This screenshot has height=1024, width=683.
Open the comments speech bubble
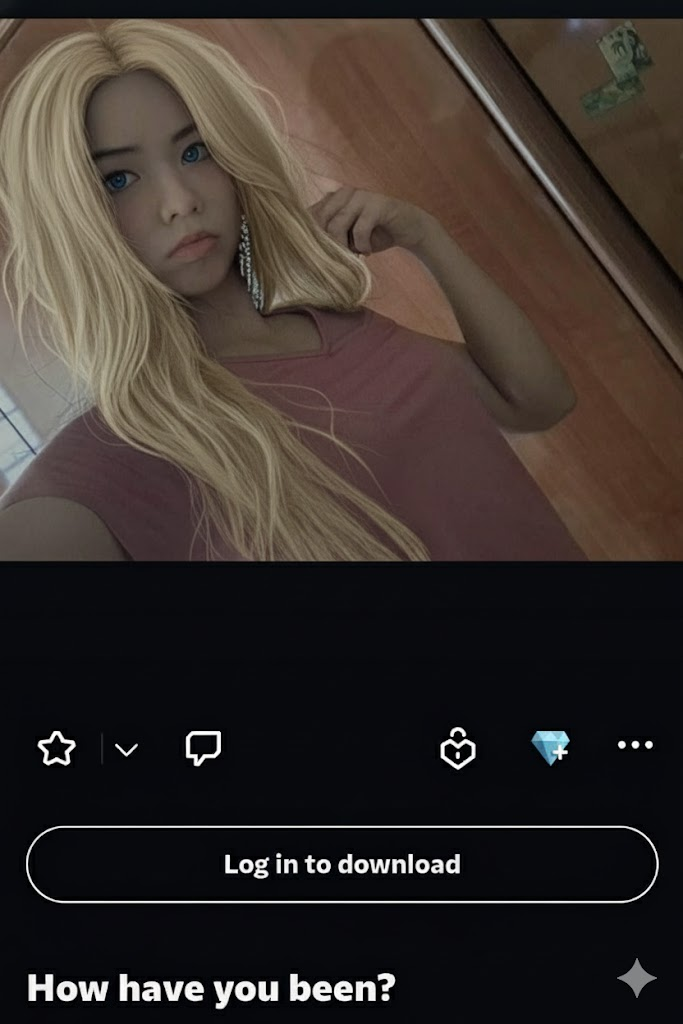203,748
